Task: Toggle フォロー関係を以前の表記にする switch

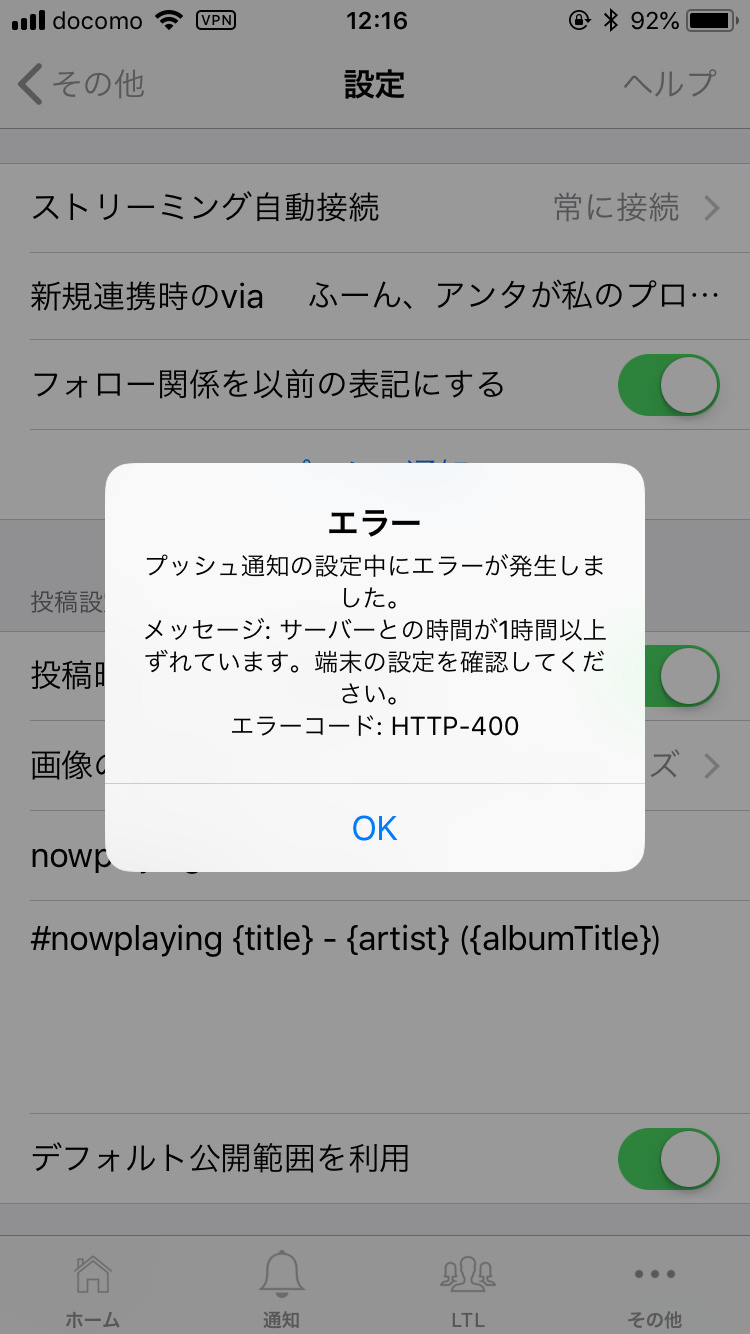Action: (669, 385)
